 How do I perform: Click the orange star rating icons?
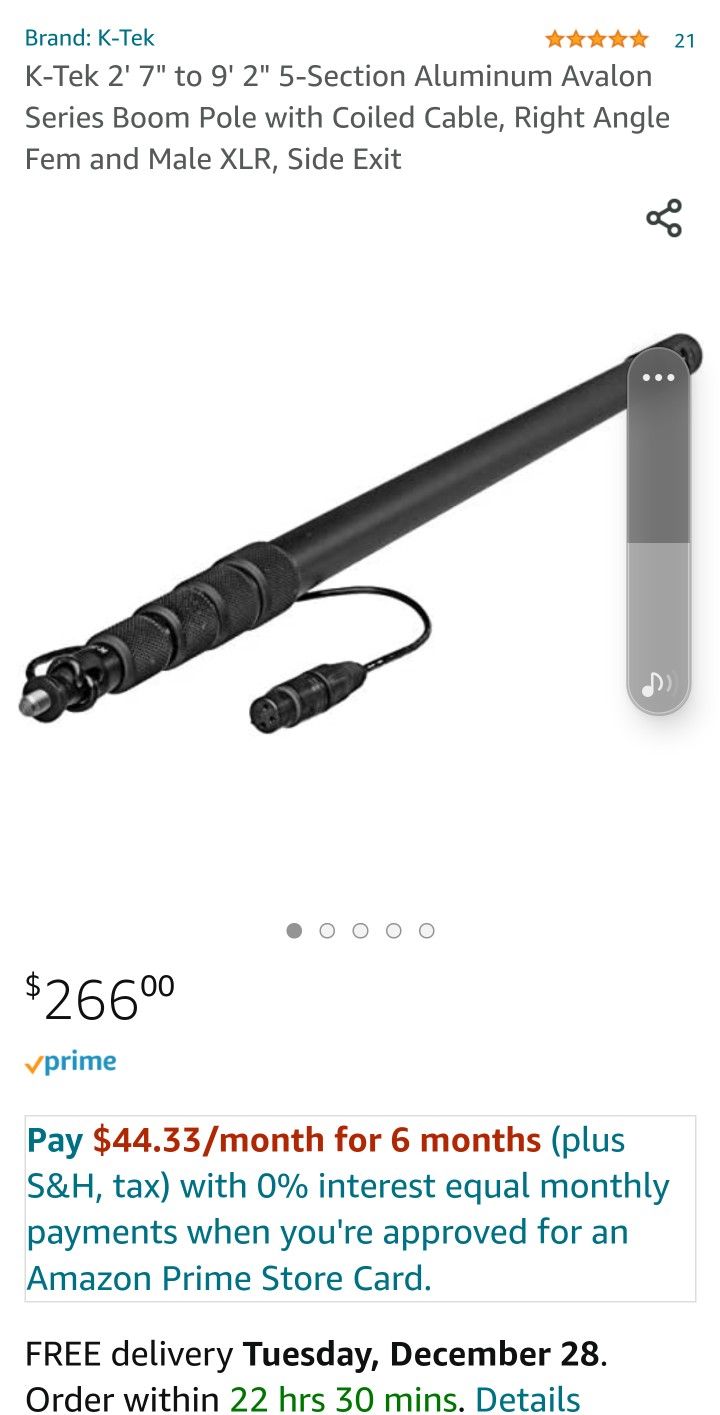point(594,39)
